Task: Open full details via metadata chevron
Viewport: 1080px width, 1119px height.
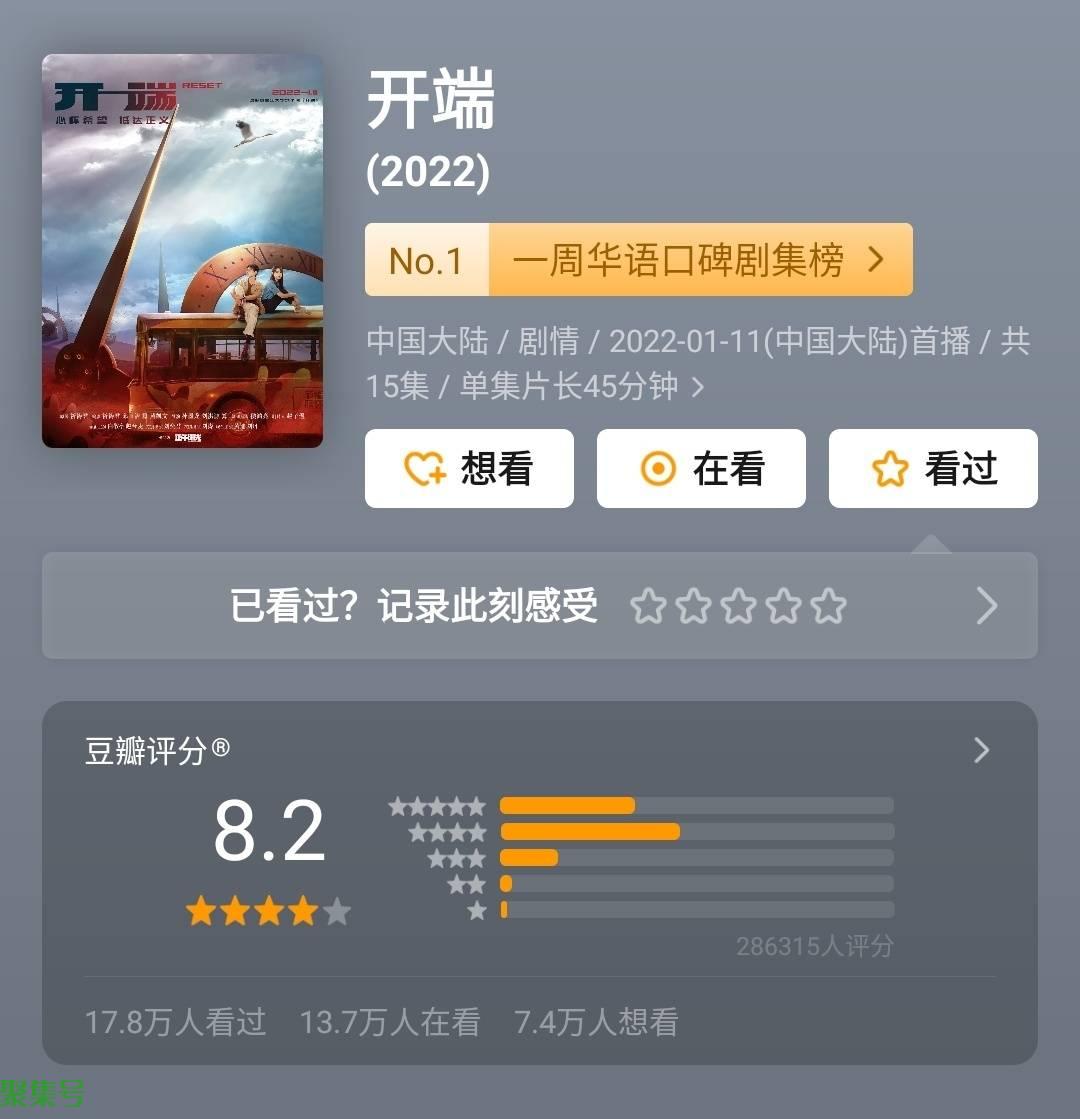Action: (700, 386)
